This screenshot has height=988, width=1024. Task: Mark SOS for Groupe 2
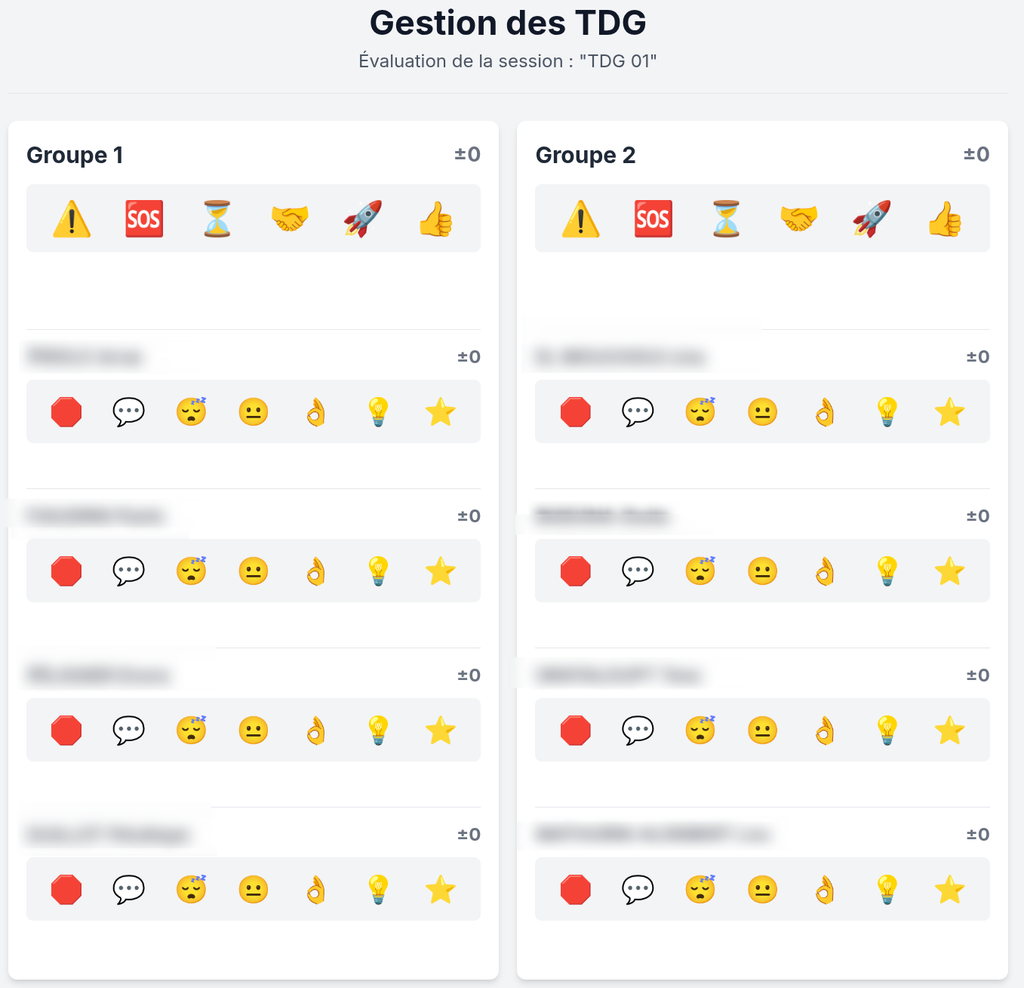pyautogui.click(x=653, y=219)
